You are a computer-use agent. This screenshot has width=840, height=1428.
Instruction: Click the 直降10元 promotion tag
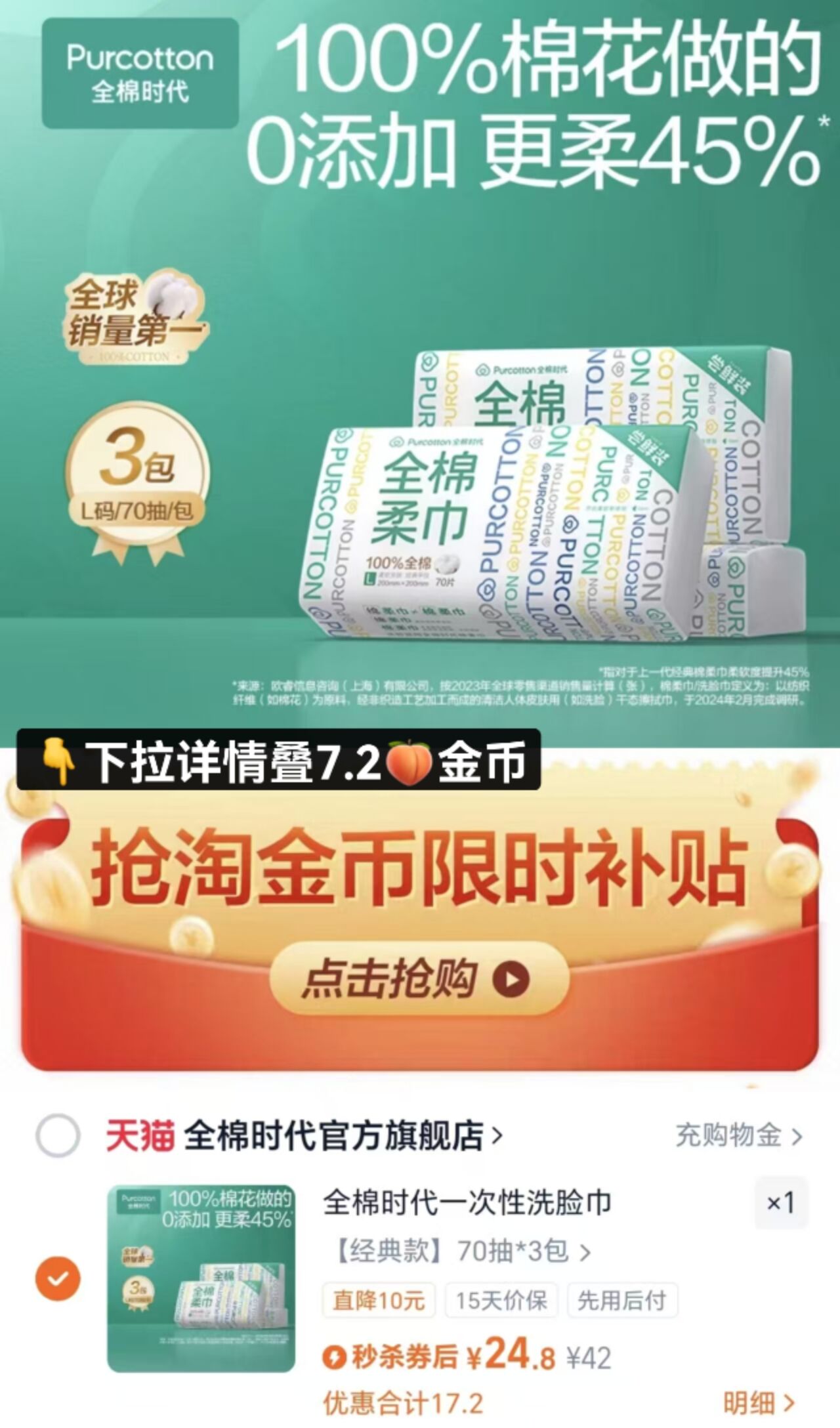point(378,1298)
